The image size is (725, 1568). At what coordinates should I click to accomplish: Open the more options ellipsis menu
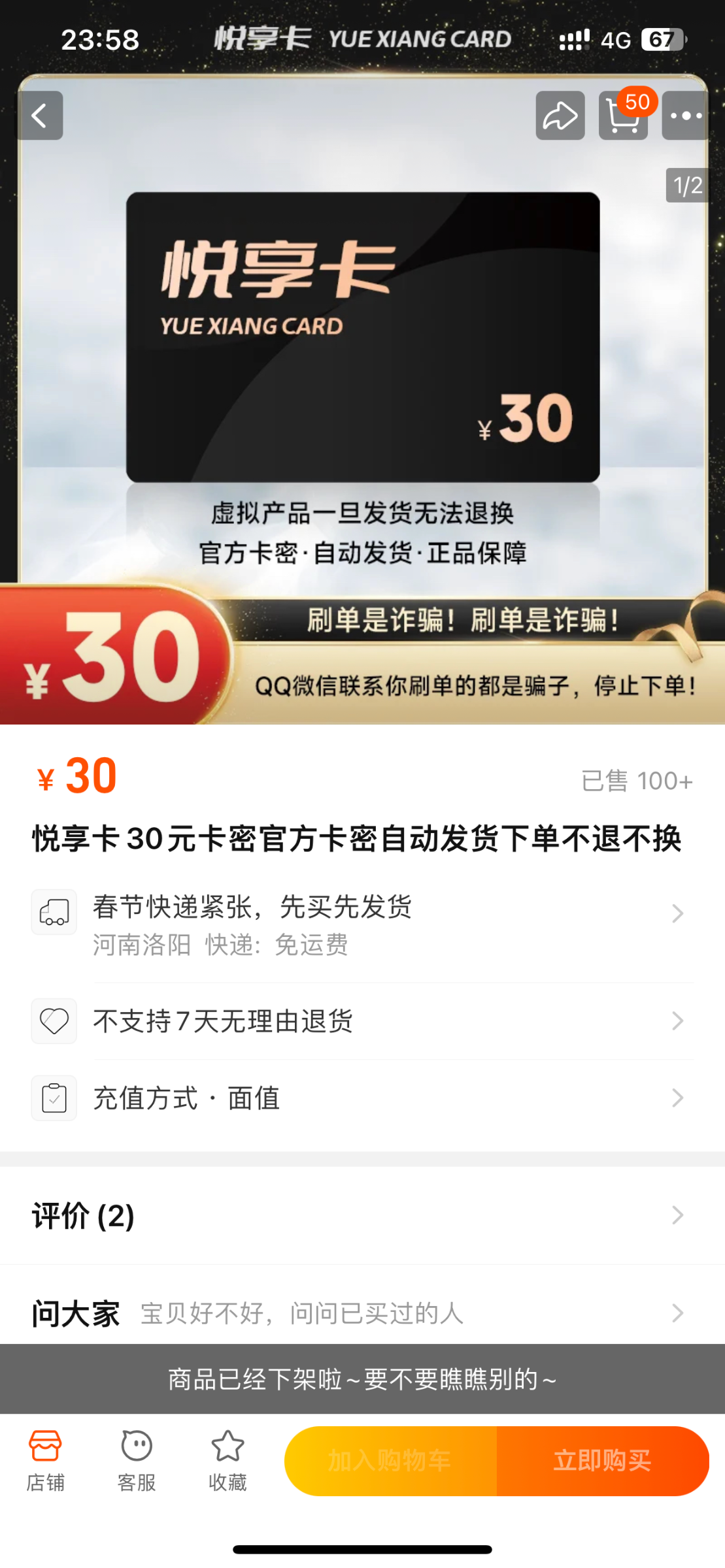point(684,116)
